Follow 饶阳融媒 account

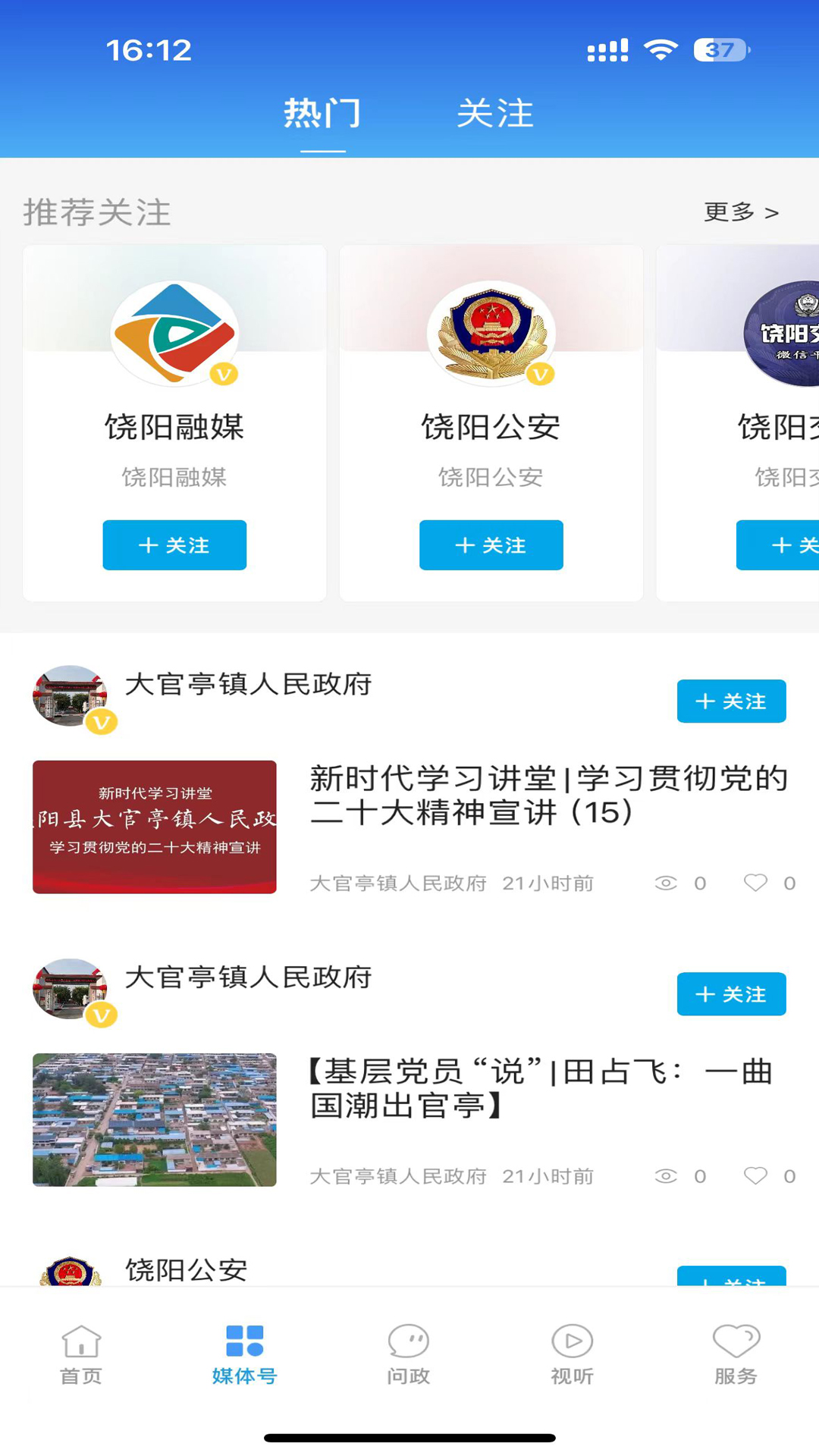click(x=174, y=545)
